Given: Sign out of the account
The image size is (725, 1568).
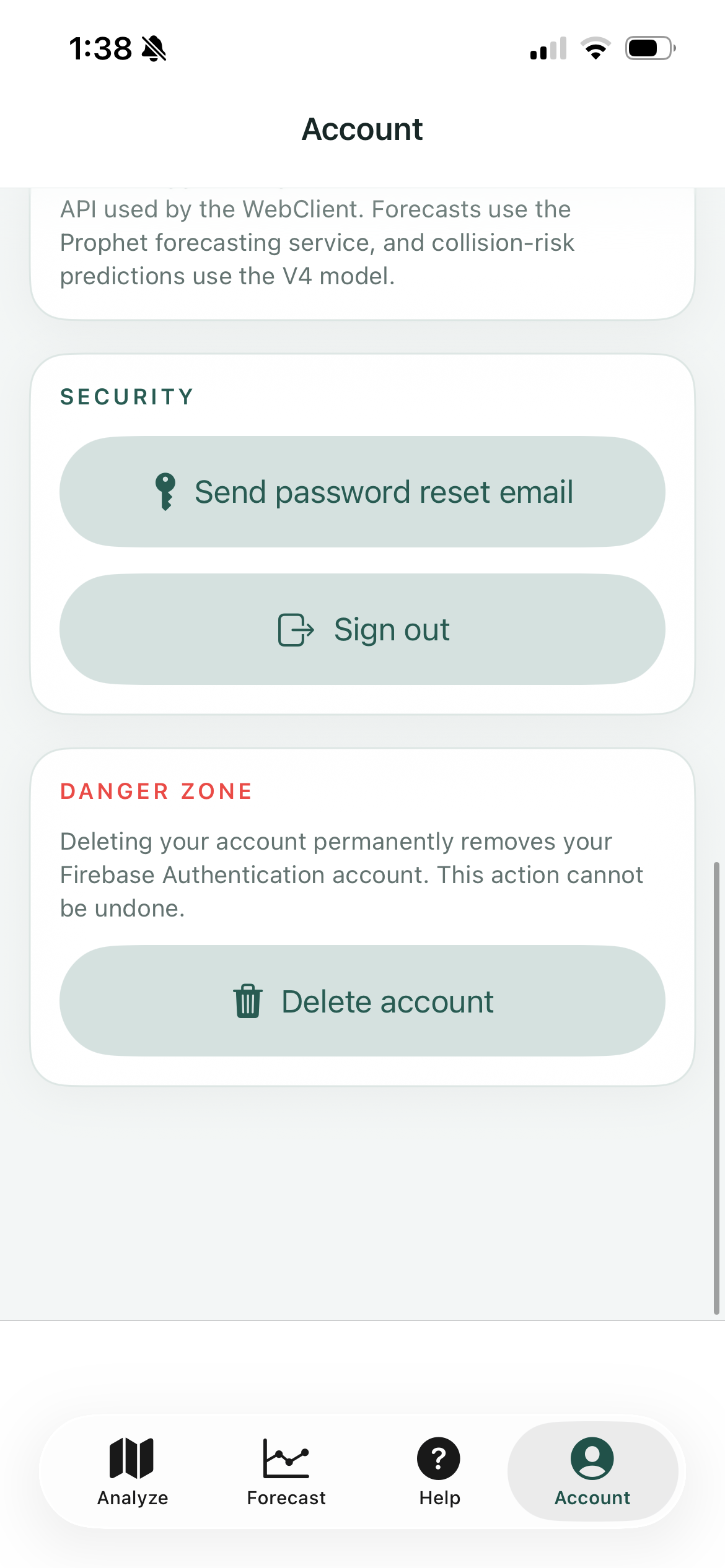Looking at the screenshot, I should click(362, 629).
